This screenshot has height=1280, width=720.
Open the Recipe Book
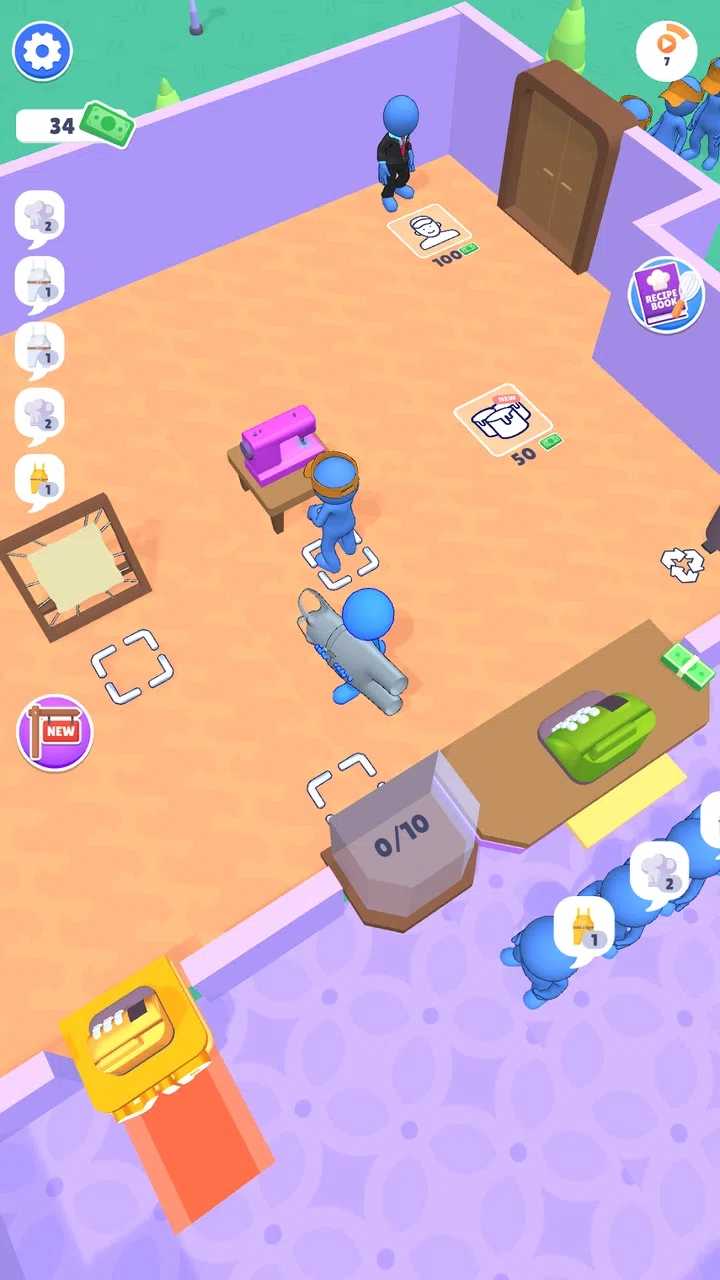coord(666,295)
